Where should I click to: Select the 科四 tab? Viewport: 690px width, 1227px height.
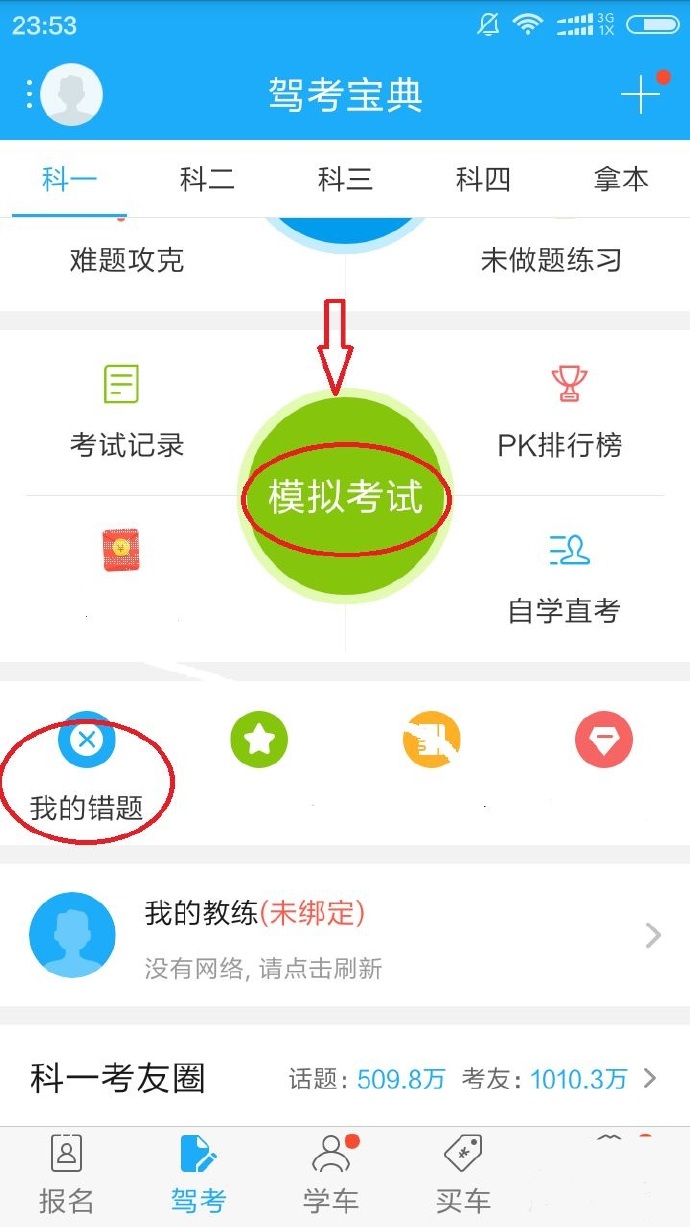coord(483,179)
